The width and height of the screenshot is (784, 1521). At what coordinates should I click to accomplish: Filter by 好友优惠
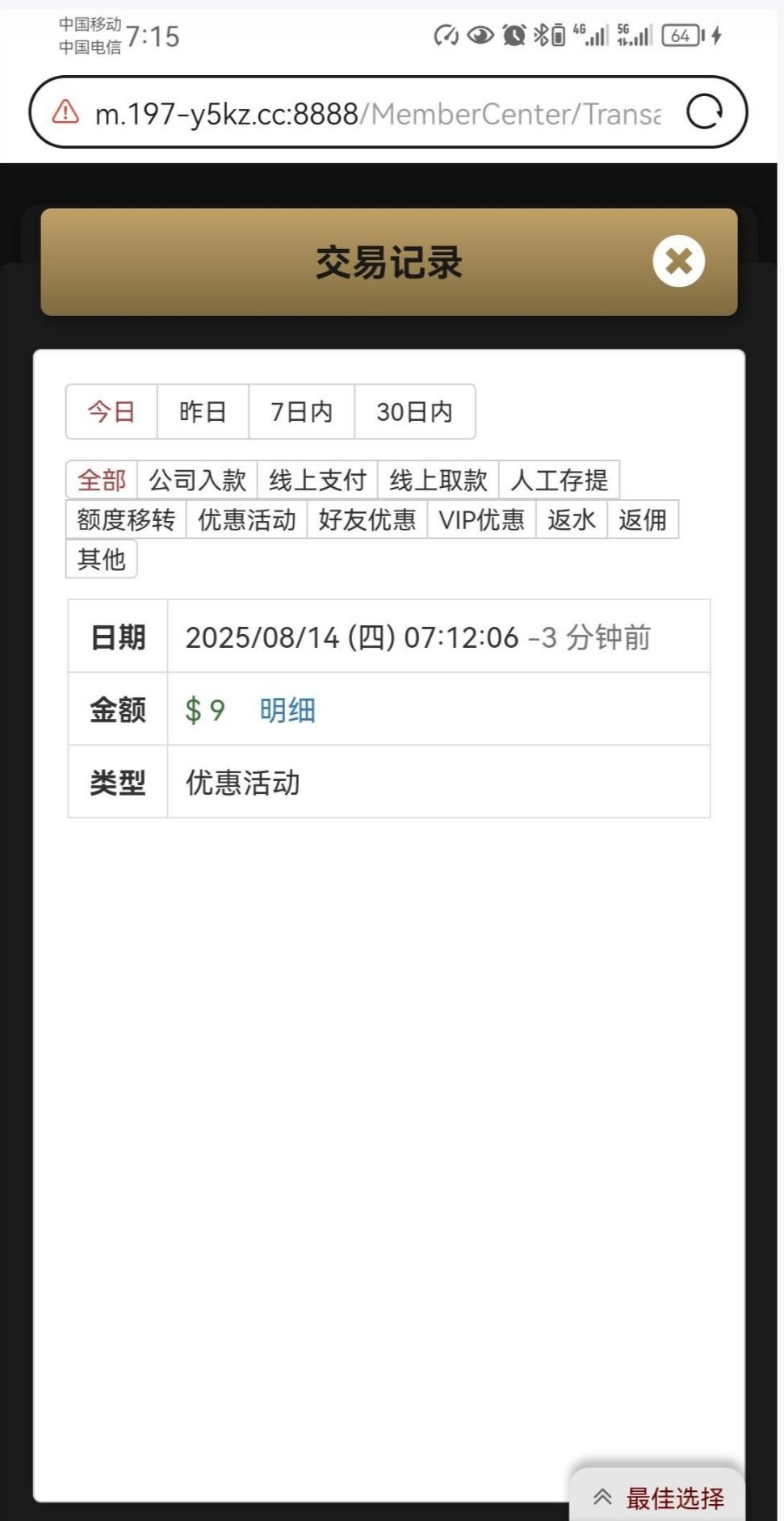[x=367, y=519]
